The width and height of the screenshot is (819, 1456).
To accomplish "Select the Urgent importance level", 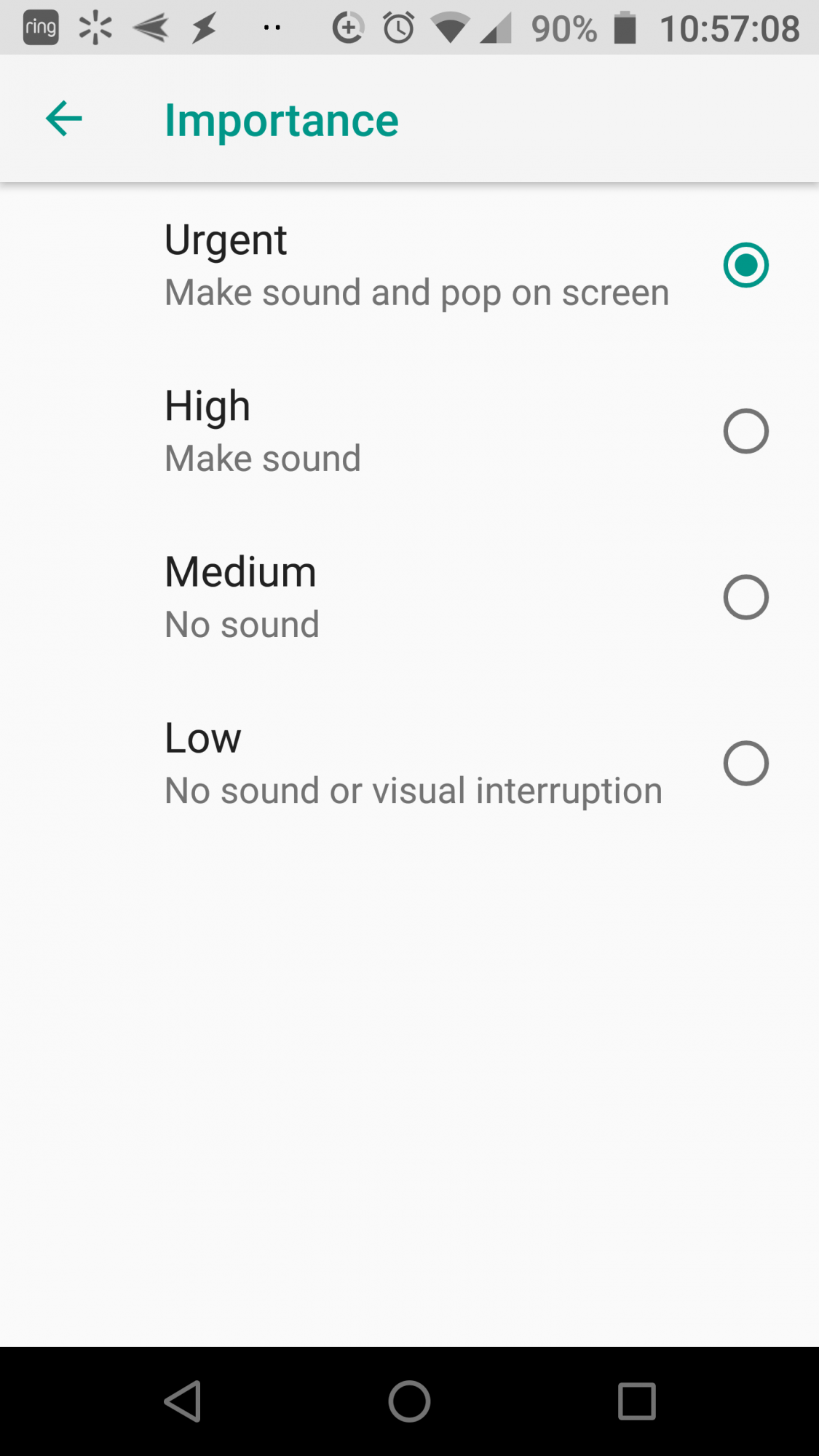I will point(745,266).
